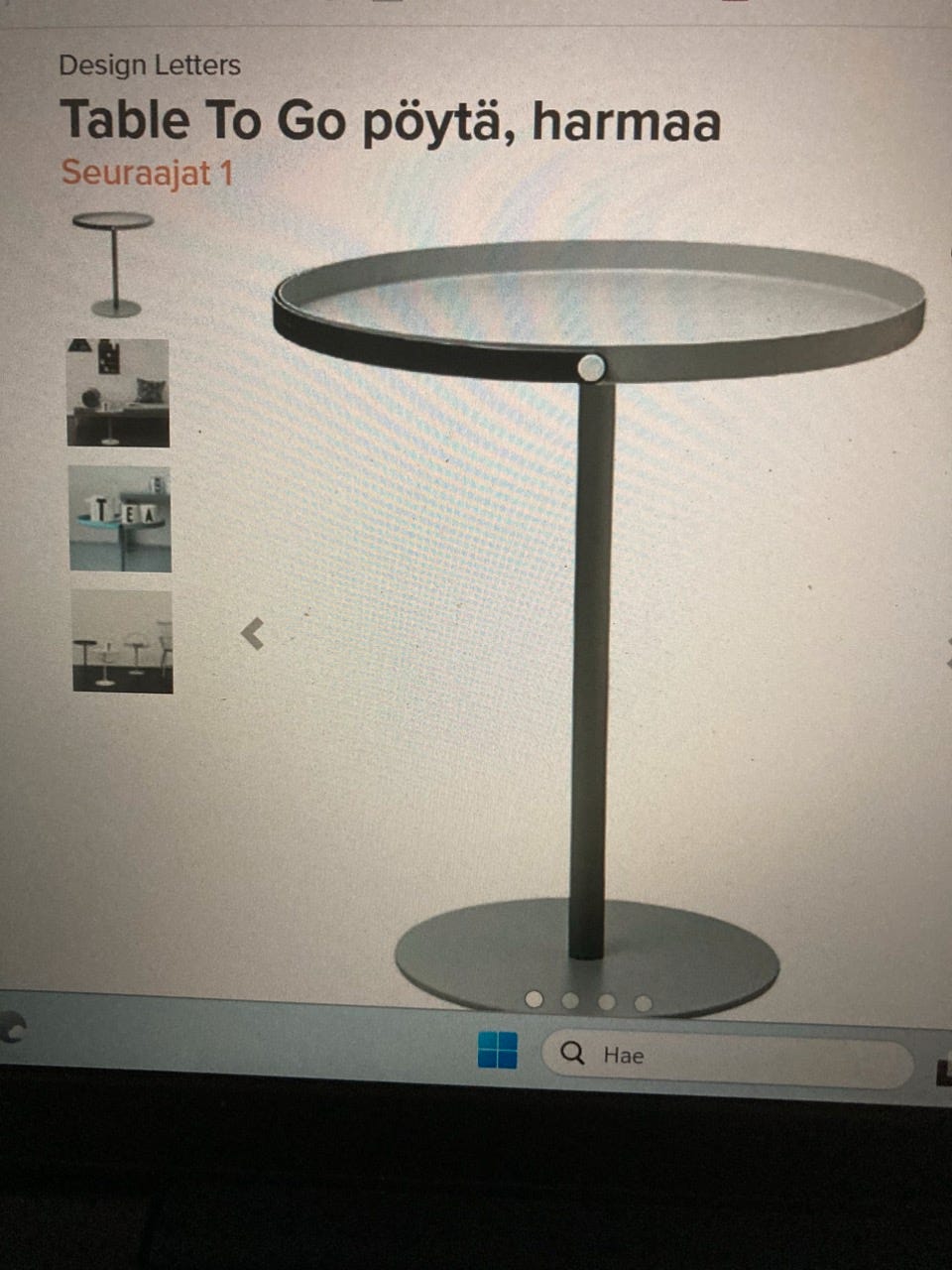Click the Hae taskbar search box
952x1270 pixels.
[x=727, y=1056]
